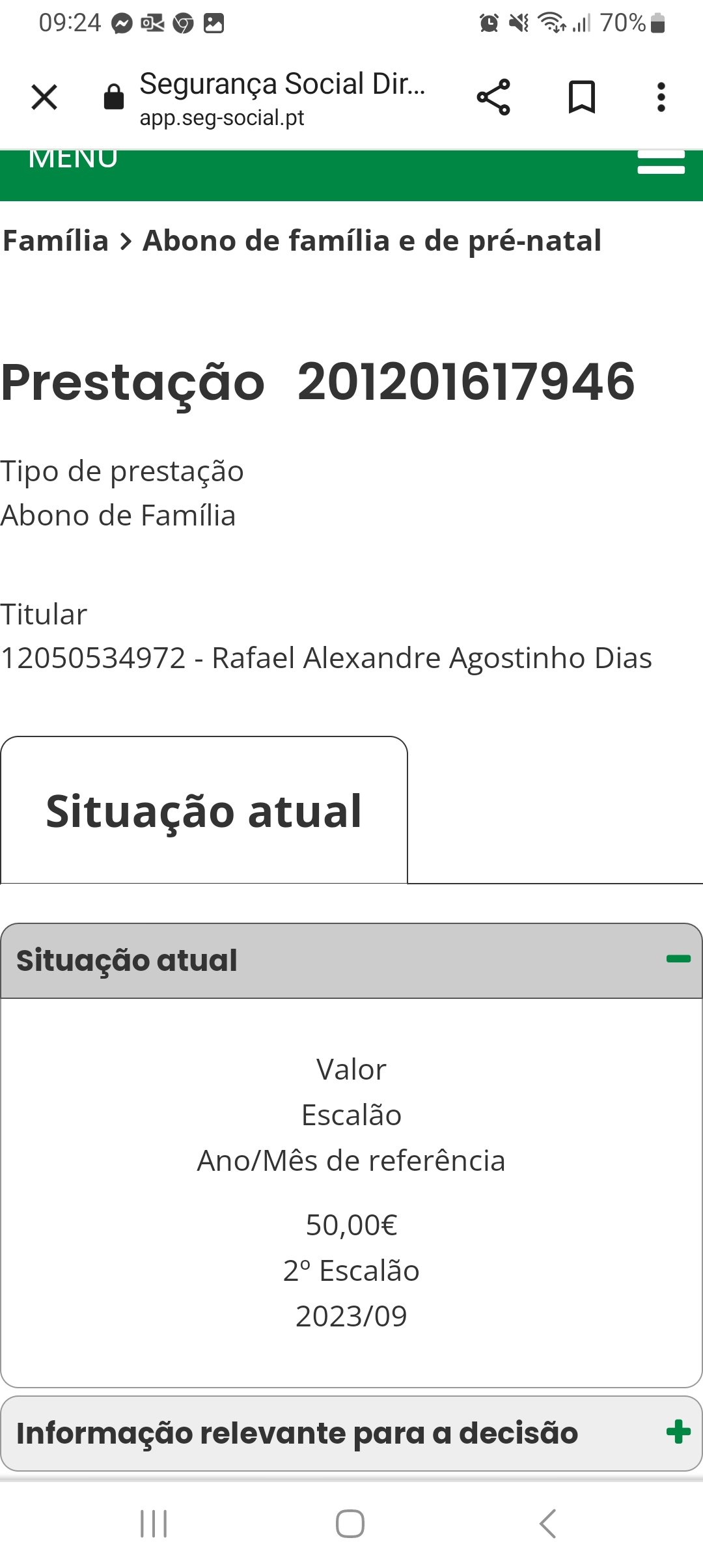The image size is (703, 1568).
Task: Go to the Família breadcrumb link
Action: (56, 241)
